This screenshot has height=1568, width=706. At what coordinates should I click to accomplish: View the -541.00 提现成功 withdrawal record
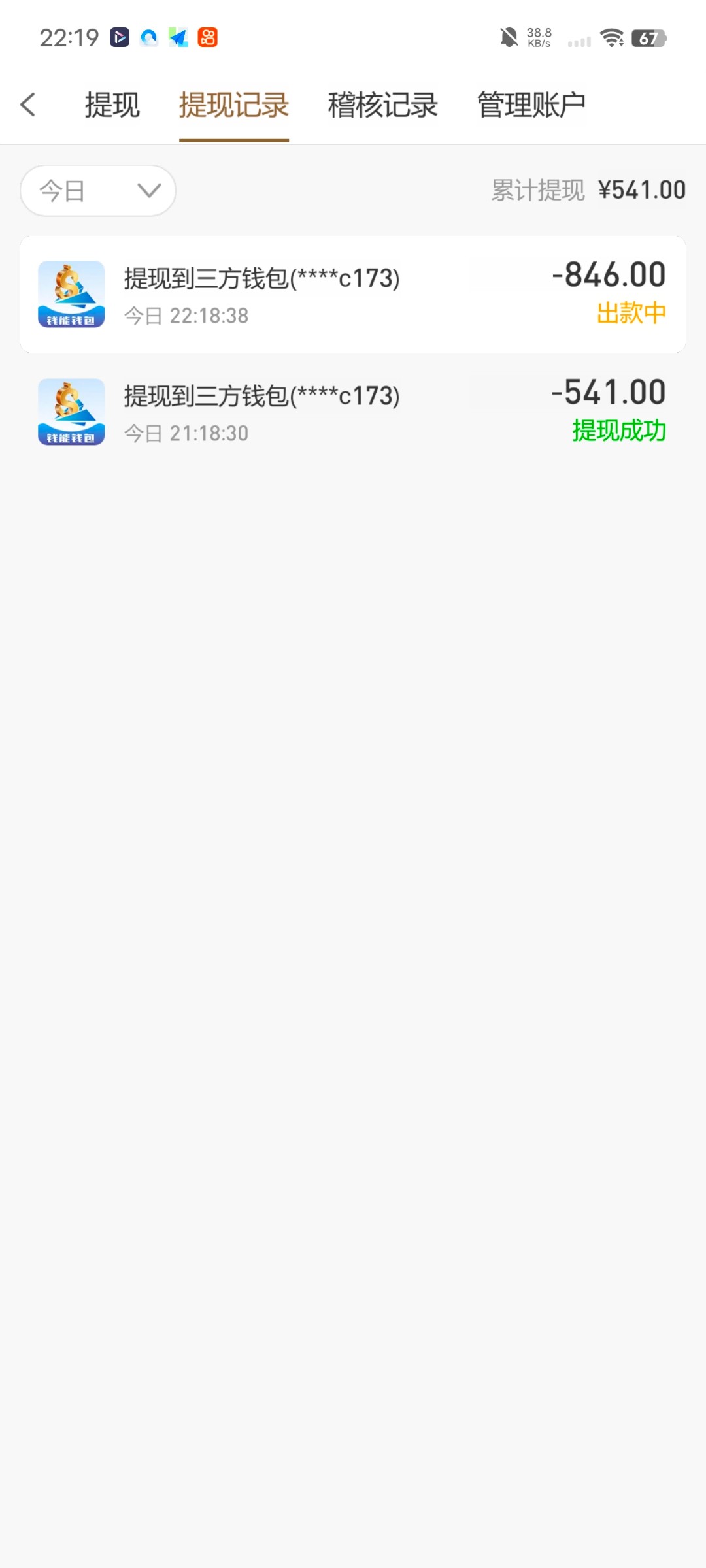tap(353, 412)
